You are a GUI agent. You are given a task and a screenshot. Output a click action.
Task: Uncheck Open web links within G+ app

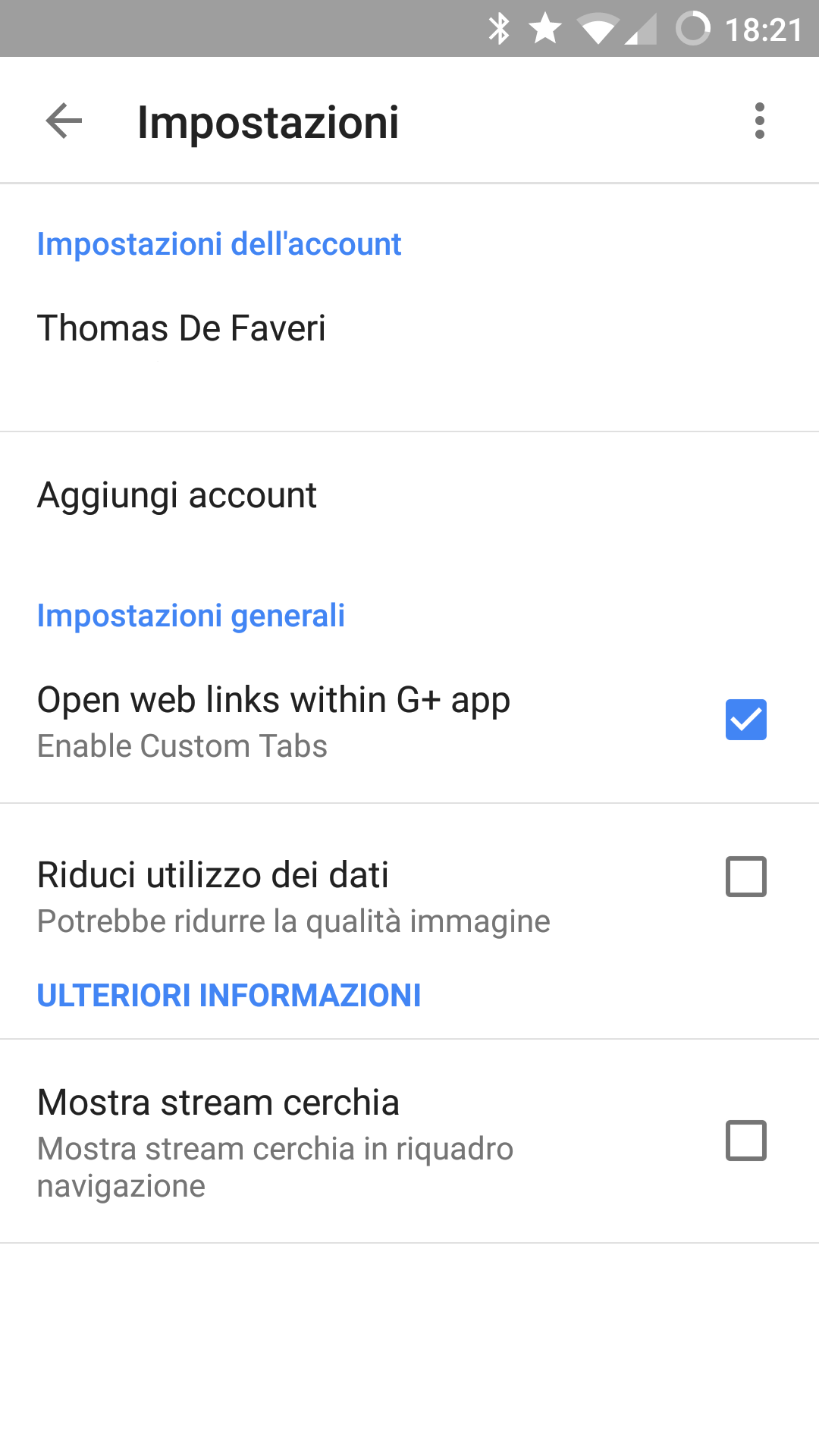point(746,720)
